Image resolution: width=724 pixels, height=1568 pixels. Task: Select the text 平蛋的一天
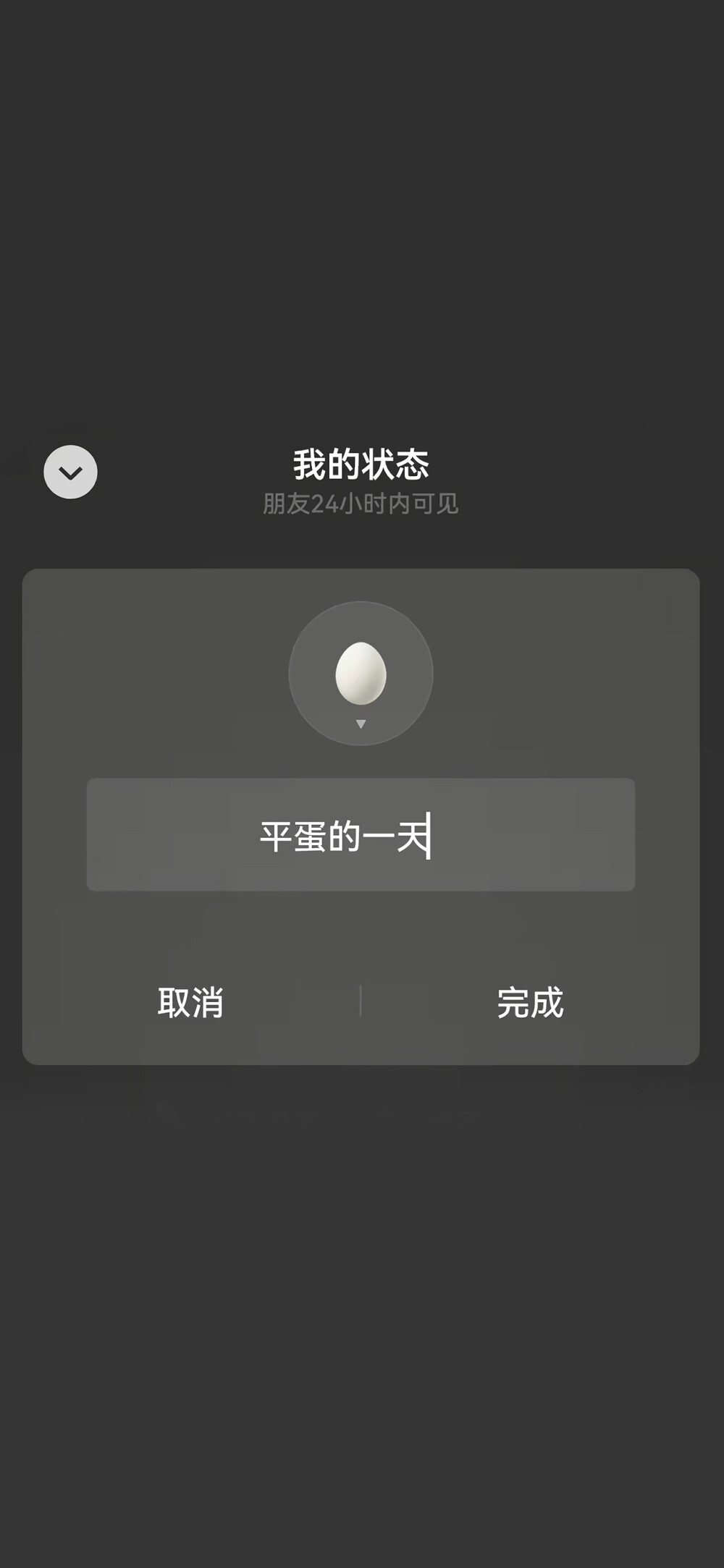(x=345, y=836)
